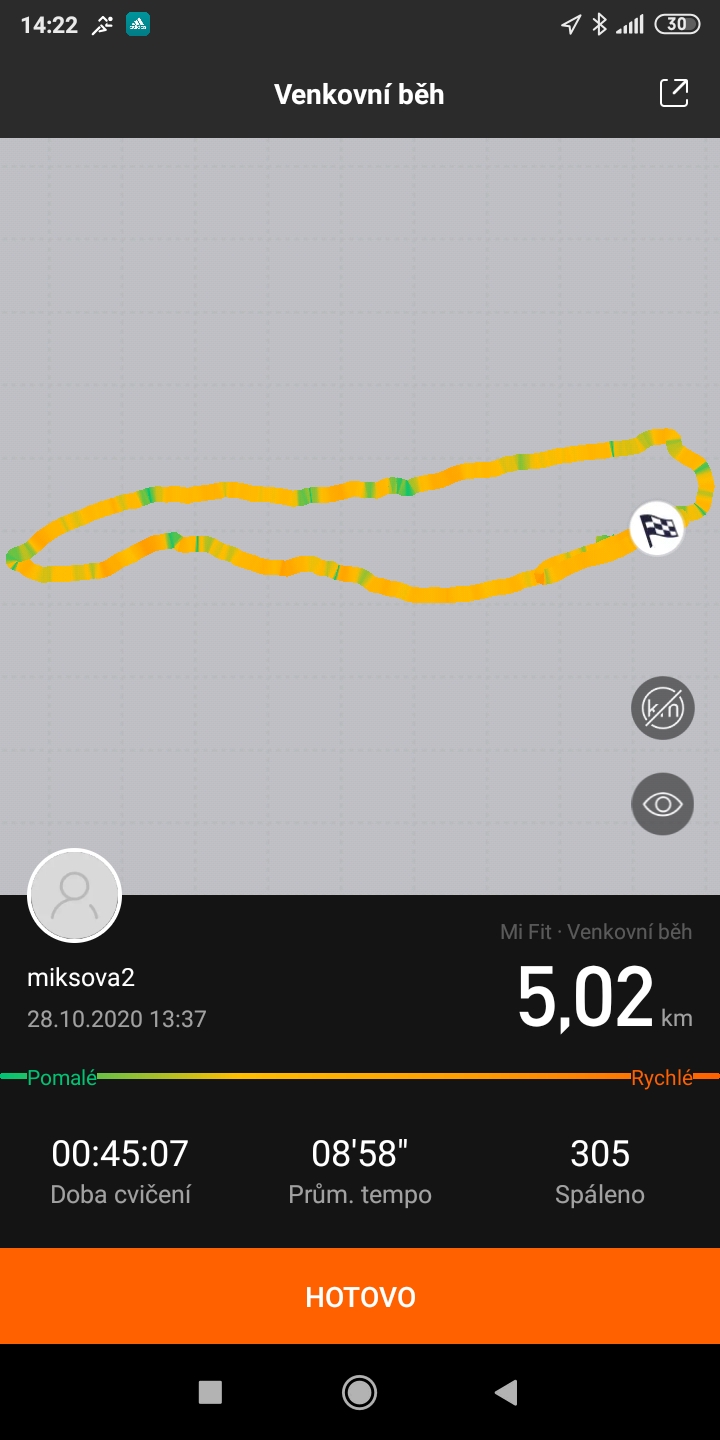Viewport: 720px width, 1440px height.
Task: Go back with the system back button
Action: pyautogui.click(x=507, y=1391)
